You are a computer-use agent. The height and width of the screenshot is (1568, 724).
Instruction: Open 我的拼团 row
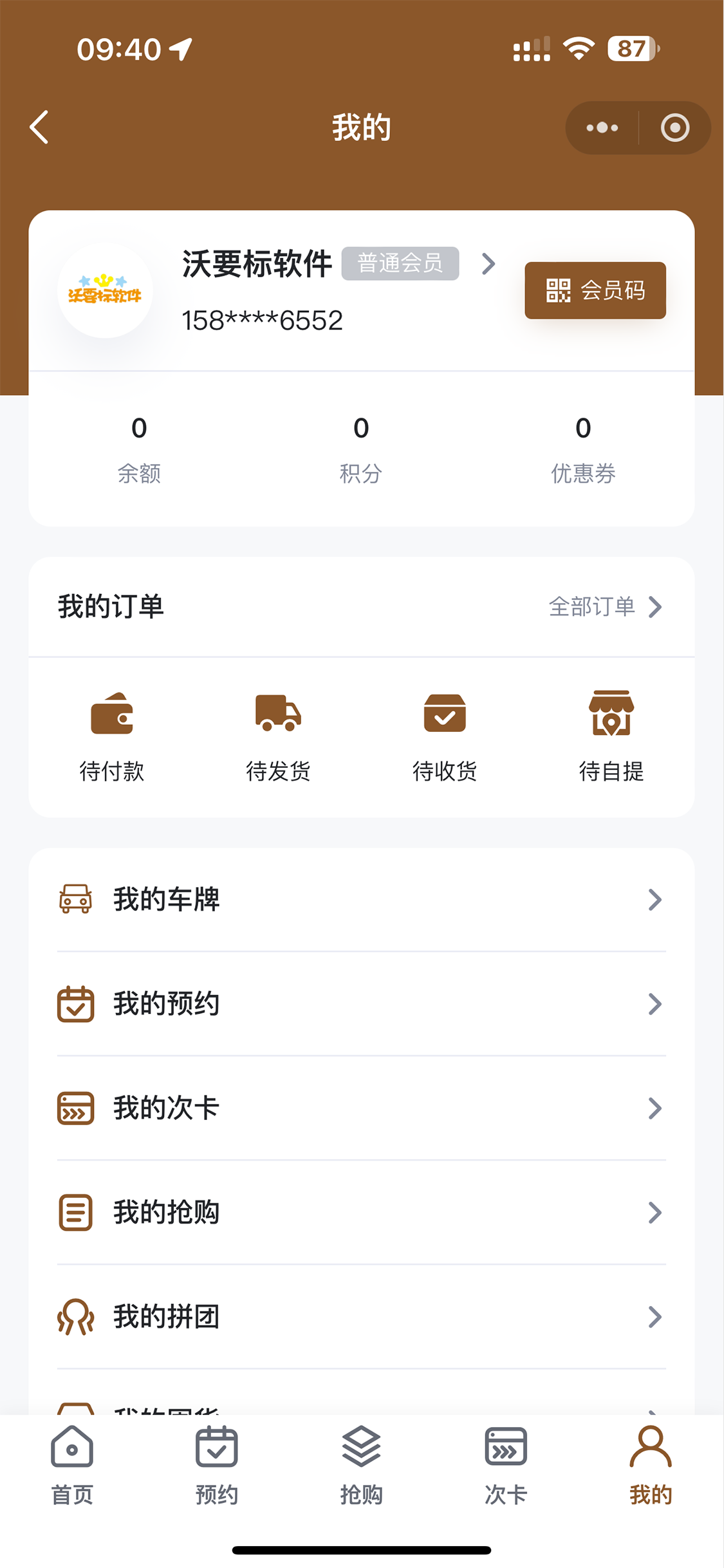(362, 1316)
